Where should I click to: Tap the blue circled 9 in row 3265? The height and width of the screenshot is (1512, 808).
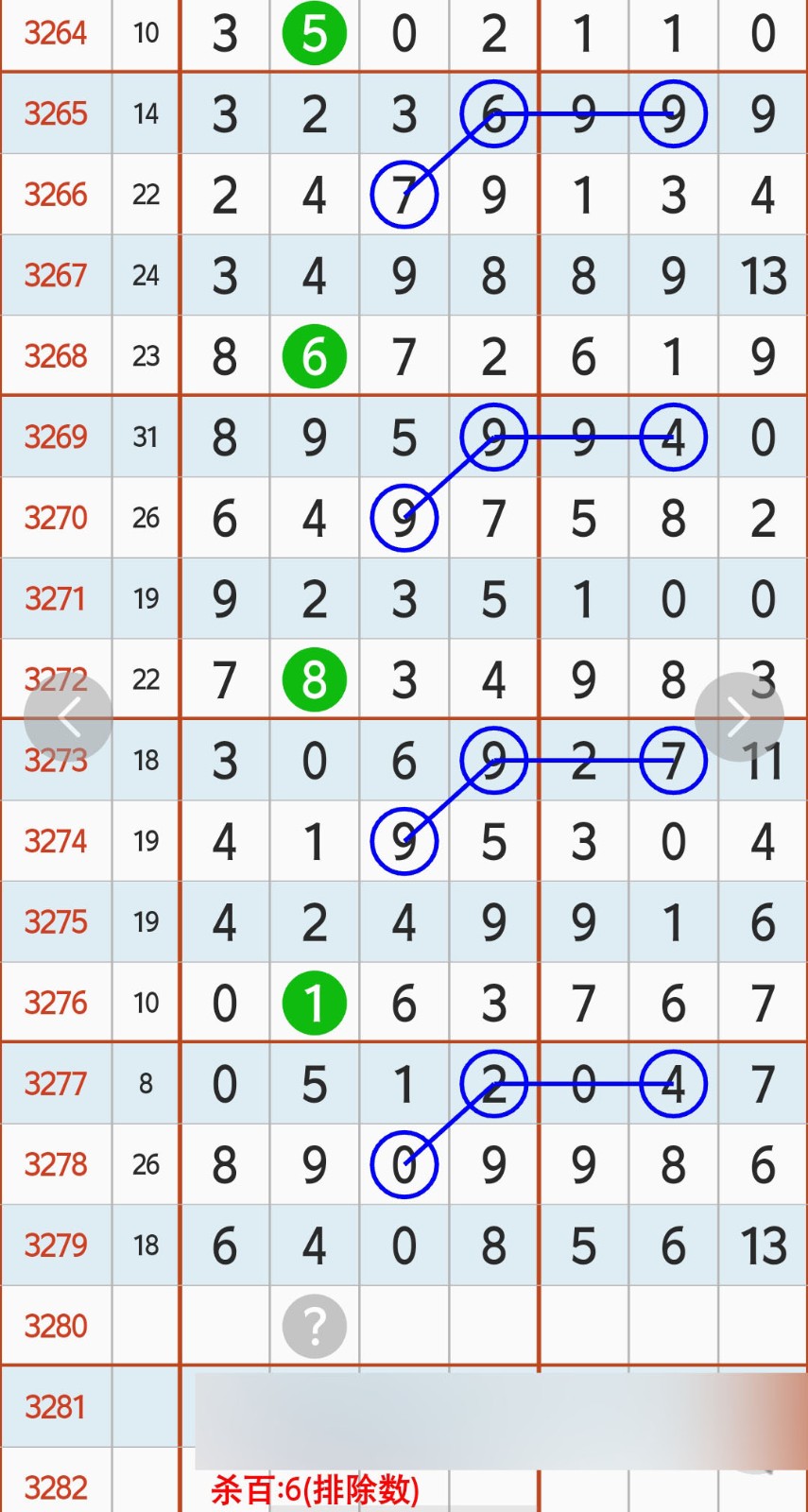coord(672,112)
